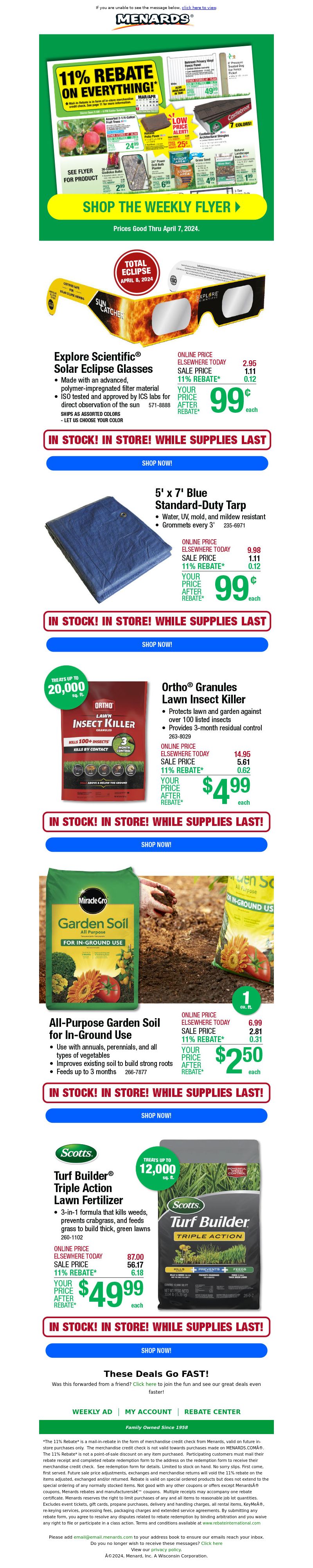This screenshot has width=313, height=1568.
Task: Open the Weekly Ad link
Action: [x=92, y=1412]
